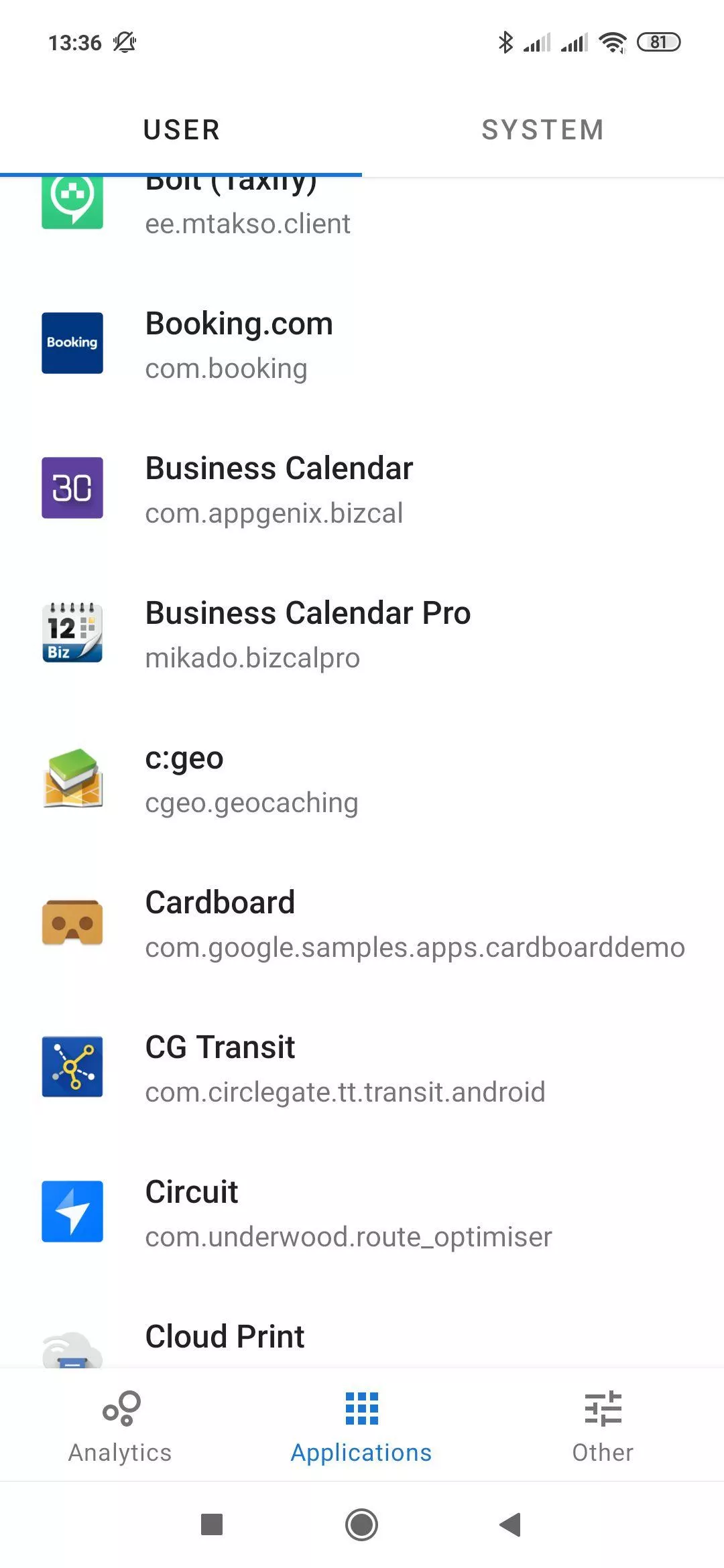Image resolution: width=724 pixels, height=1568 pixels.
Task: Select the USER tab
Action: [181, 130]
